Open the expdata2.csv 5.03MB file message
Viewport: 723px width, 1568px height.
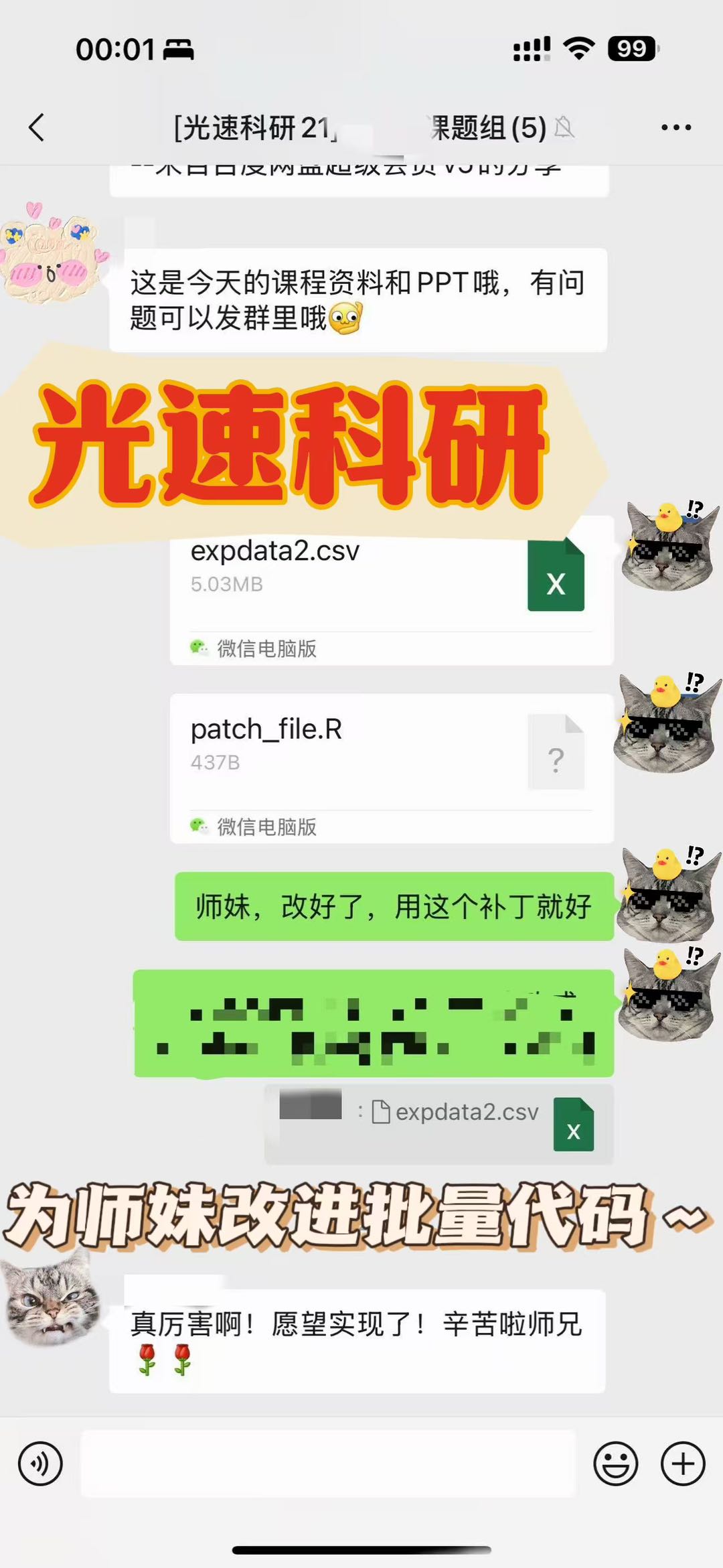(392, 589)
